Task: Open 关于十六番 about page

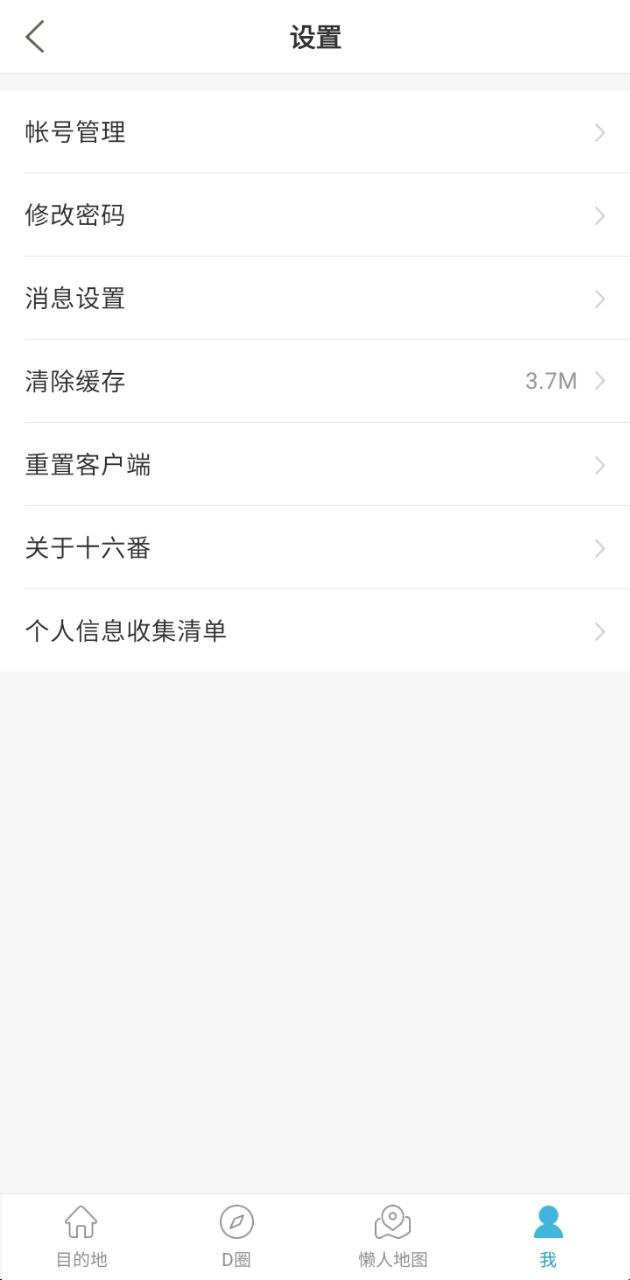Action: (x=315, y=547)
